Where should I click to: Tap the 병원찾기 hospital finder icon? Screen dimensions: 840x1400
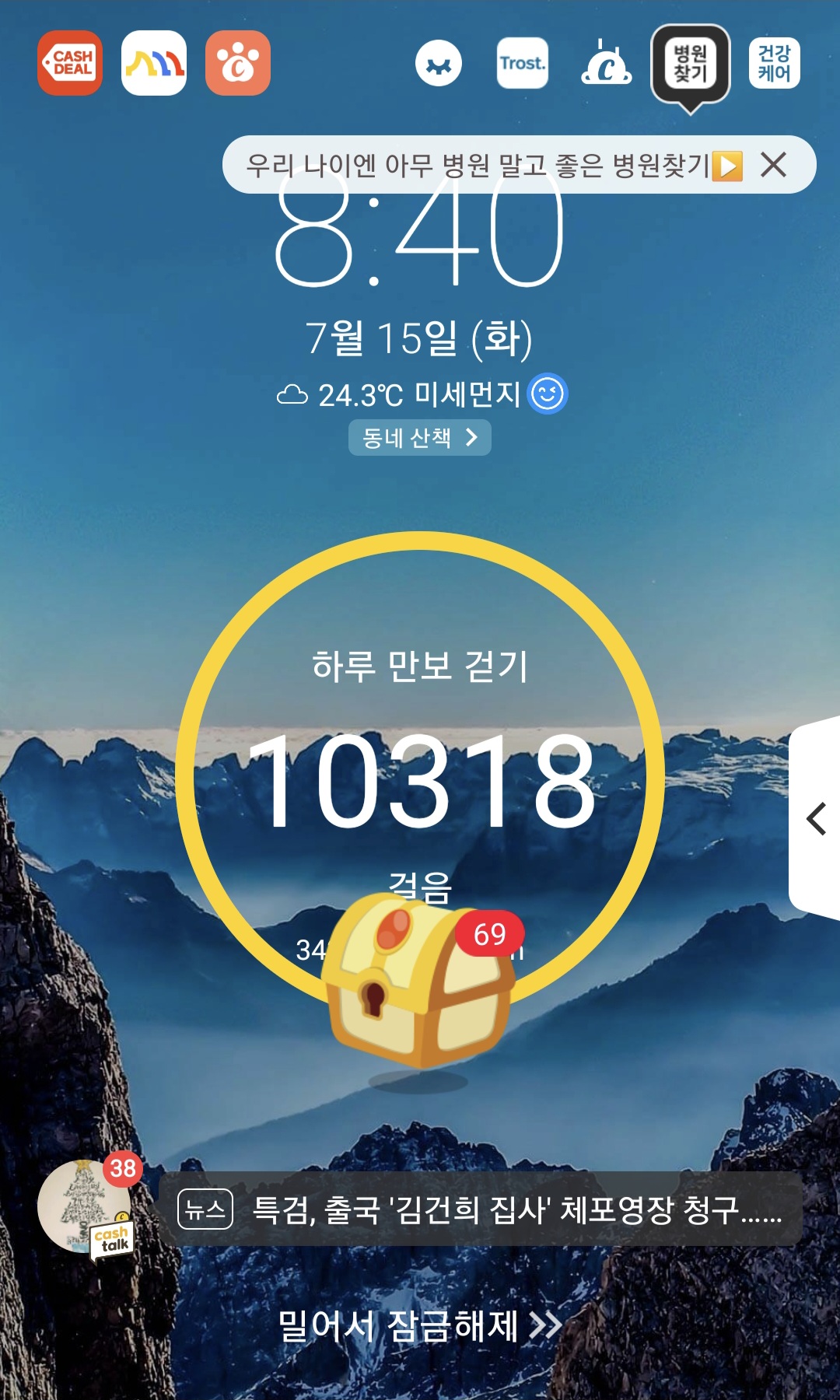click(690, 64)
